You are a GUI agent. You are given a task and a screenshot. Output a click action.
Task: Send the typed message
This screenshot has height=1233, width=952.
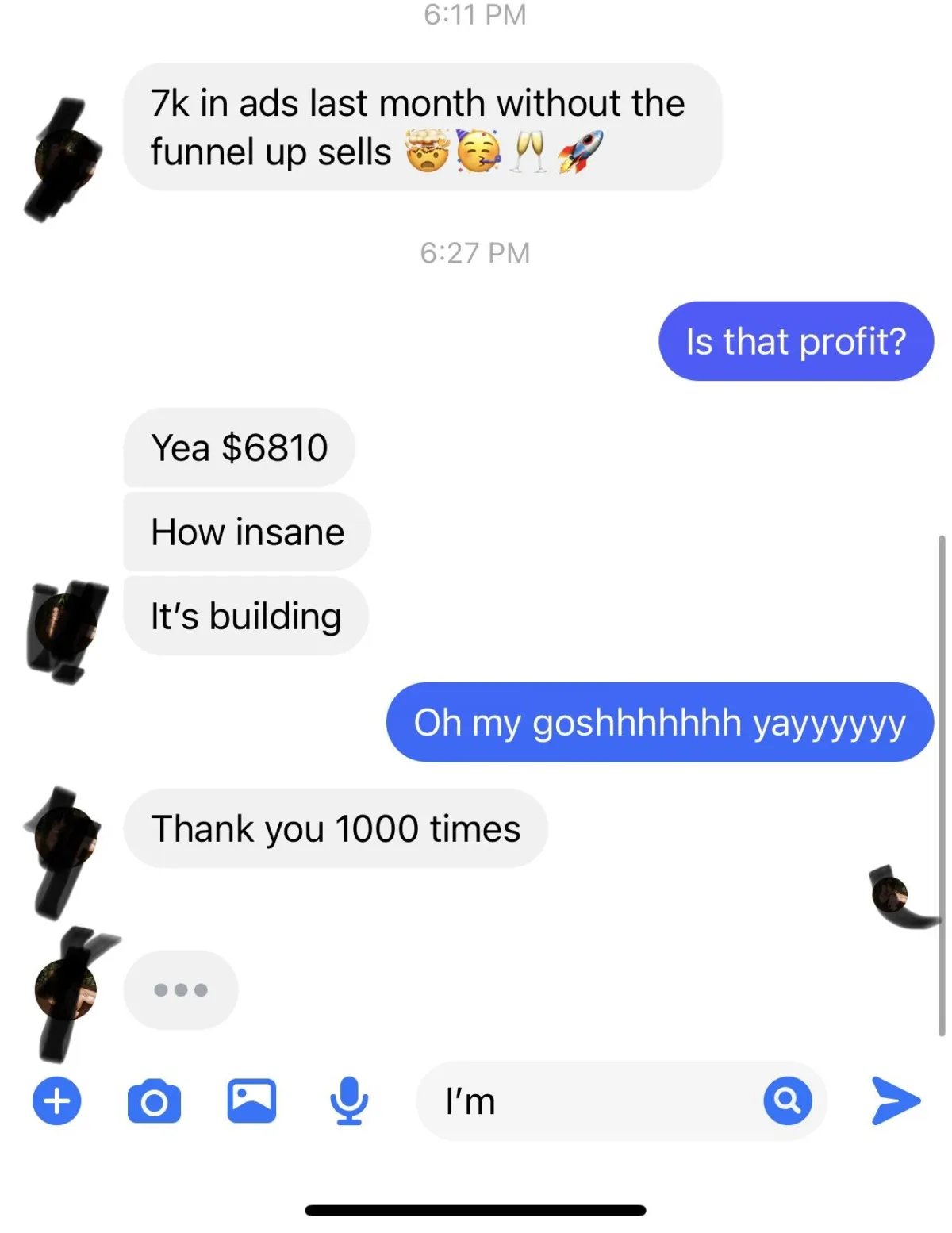coord(896,1100)
